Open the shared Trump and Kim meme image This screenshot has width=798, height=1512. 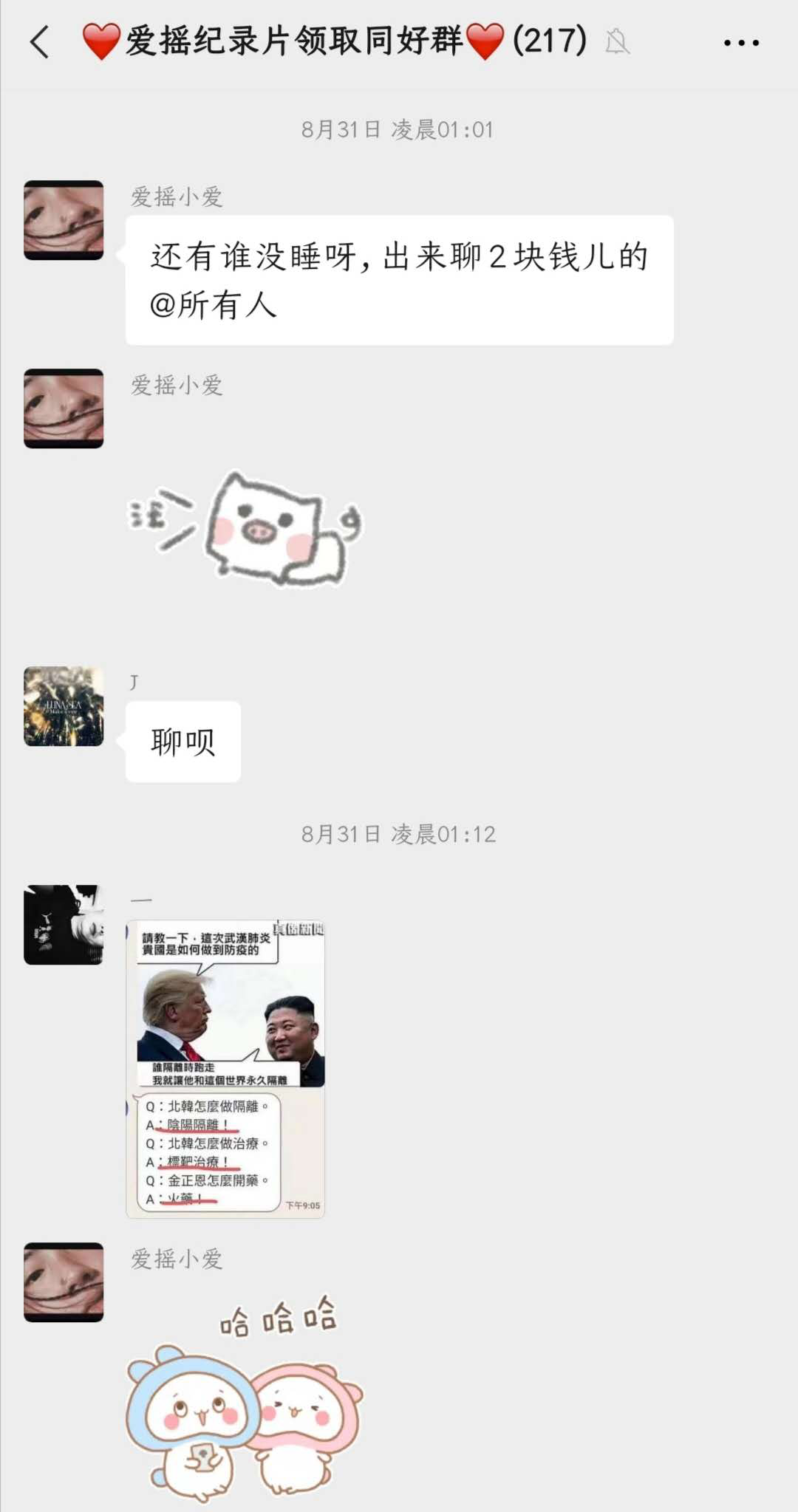click(225, 1068)
